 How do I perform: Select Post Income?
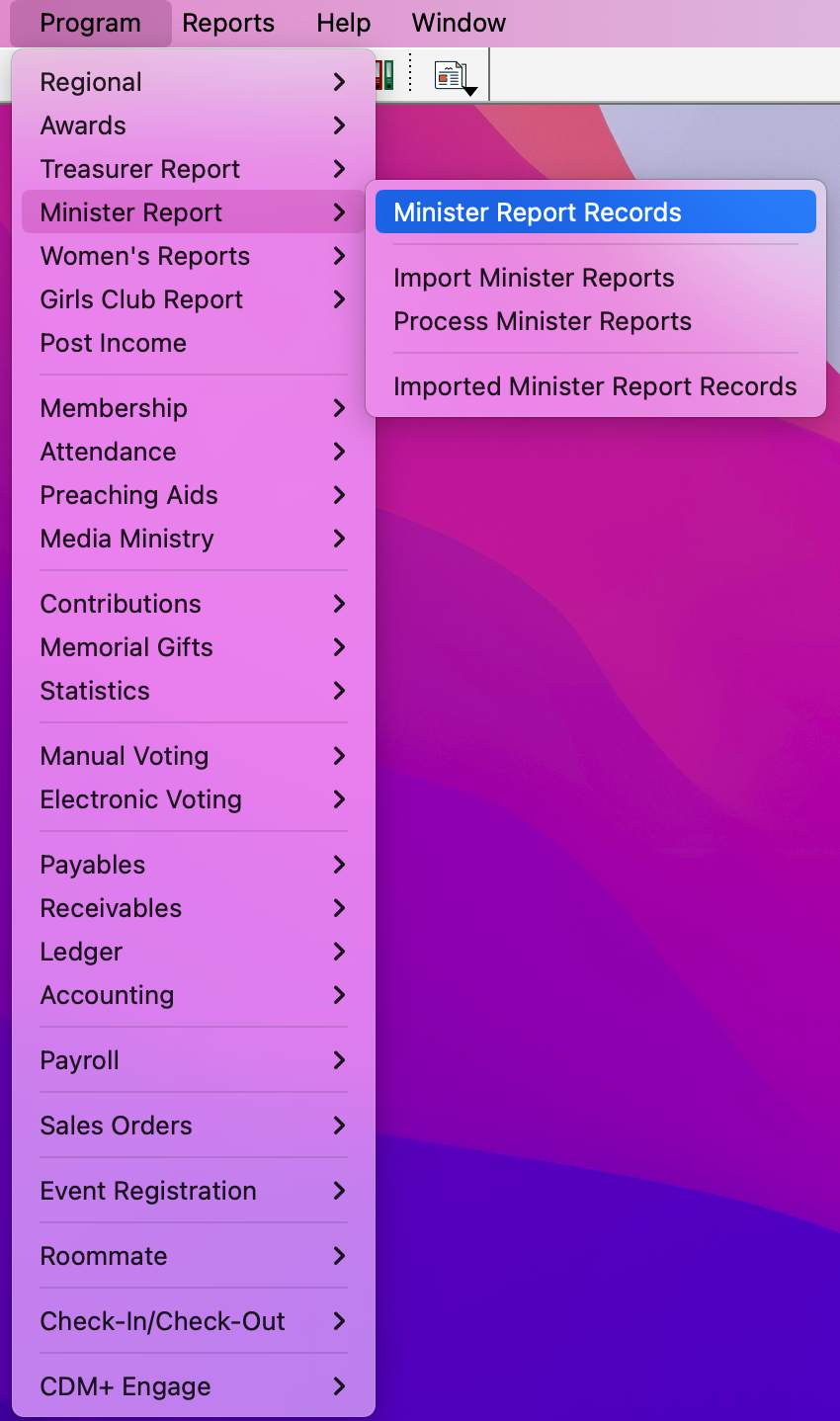(114, 343)
